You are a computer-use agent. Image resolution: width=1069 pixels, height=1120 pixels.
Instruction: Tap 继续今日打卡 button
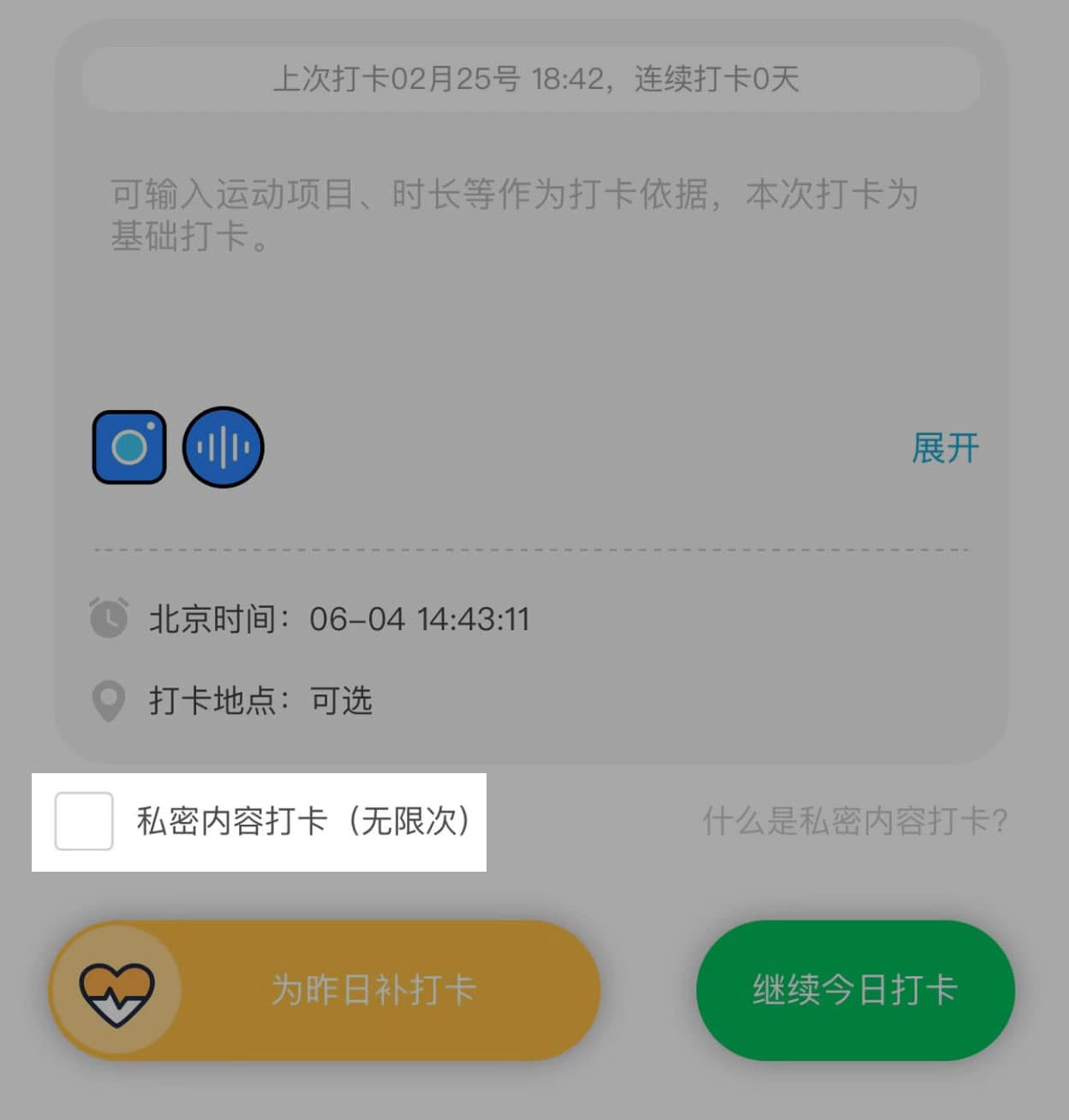pyautogui.click(x=855, y=990)
